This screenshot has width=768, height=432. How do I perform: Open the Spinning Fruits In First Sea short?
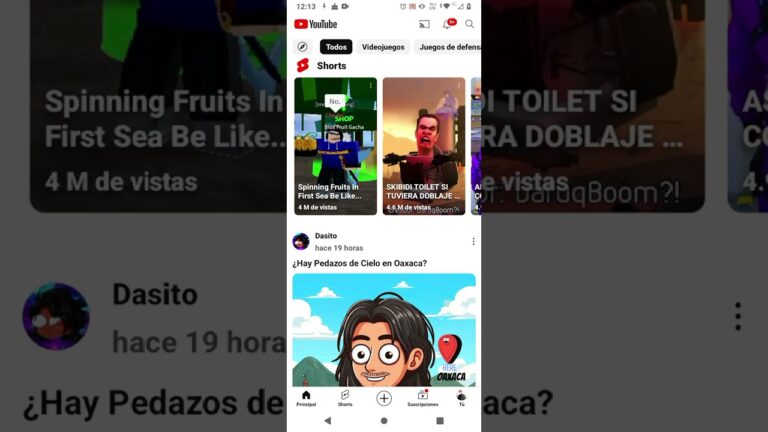(335, 145)
